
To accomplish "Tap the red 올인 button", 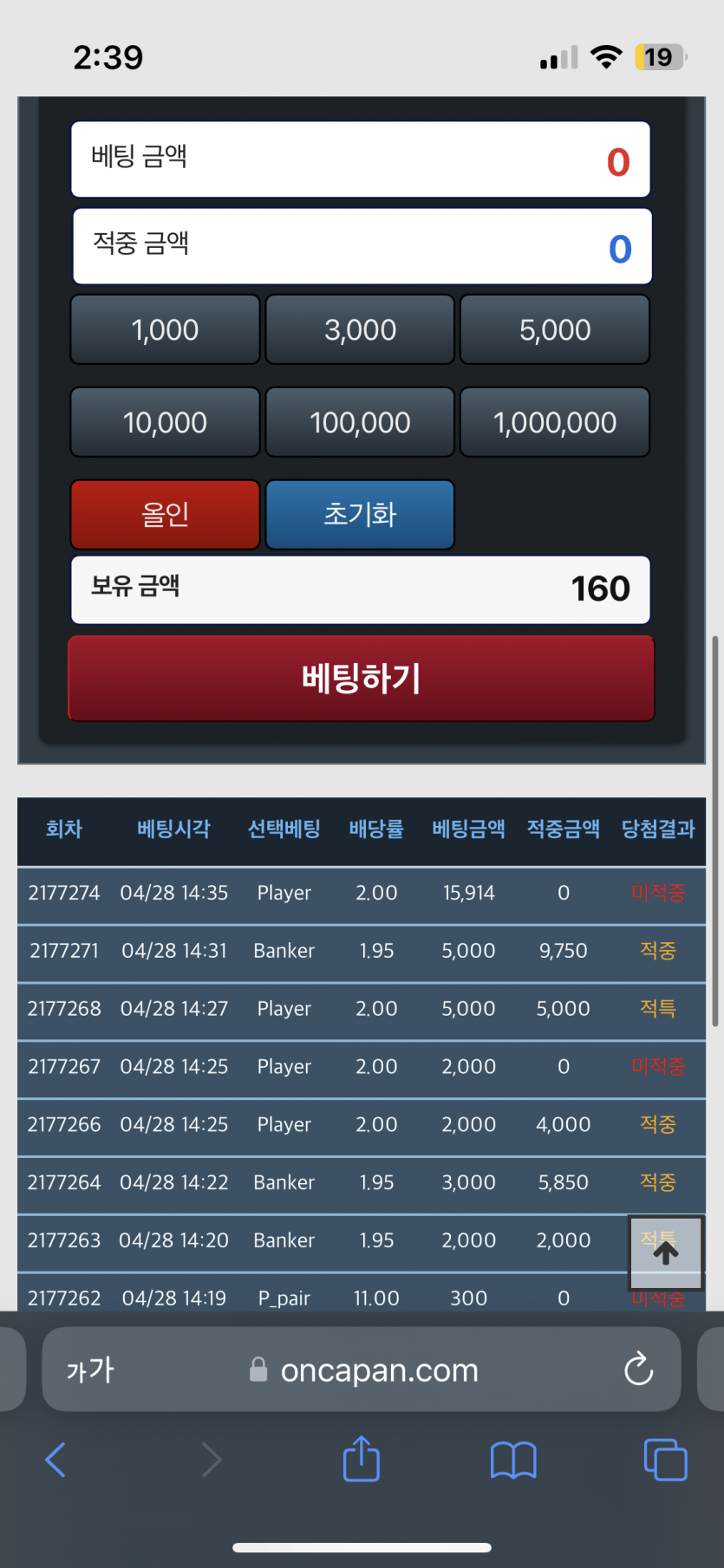I will [165, 515].
